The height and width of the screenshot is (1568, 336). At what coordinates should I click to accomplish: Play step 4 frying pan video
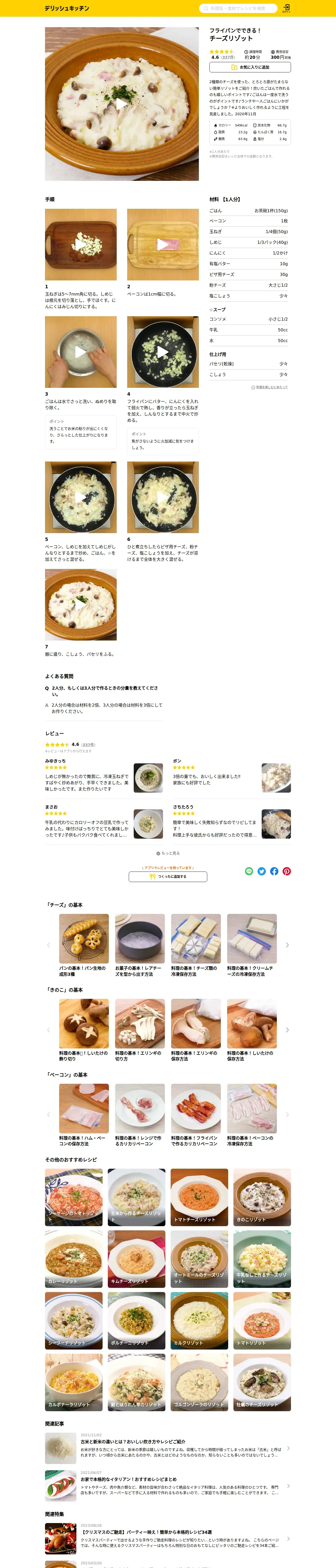point(163,352)
